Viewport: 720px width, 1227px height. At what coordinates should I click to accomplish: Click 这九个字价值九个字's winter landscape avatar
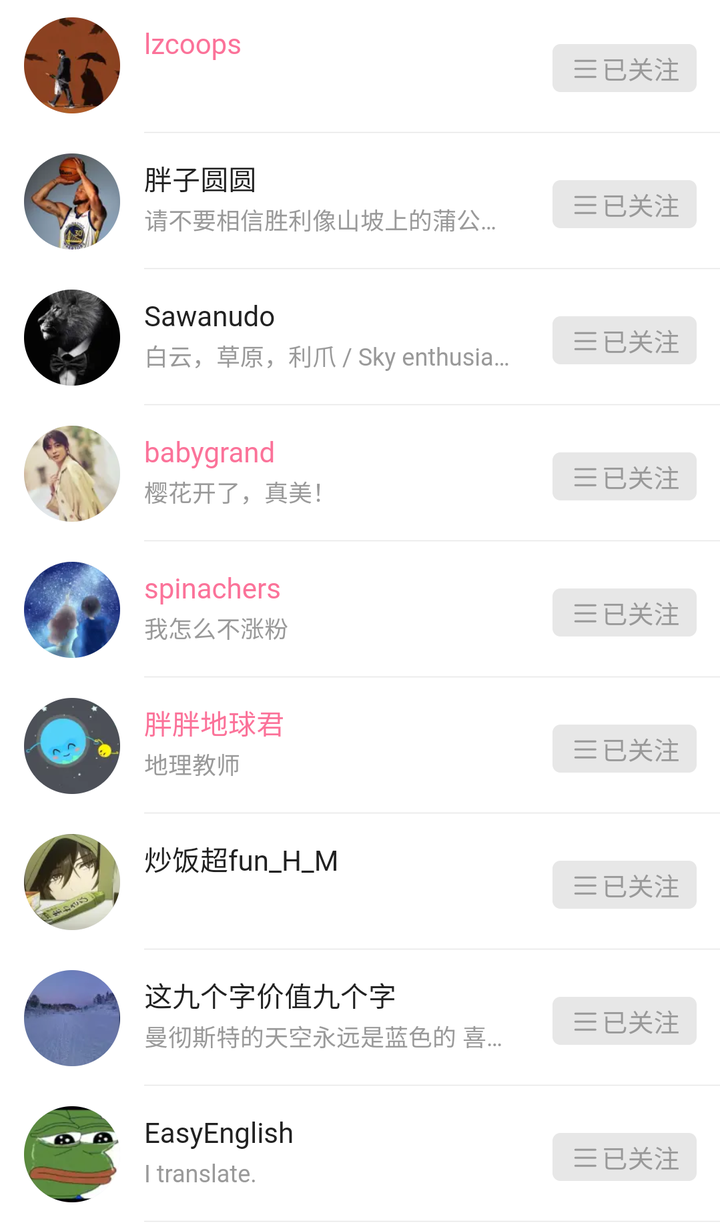(x=71, y=1018)
